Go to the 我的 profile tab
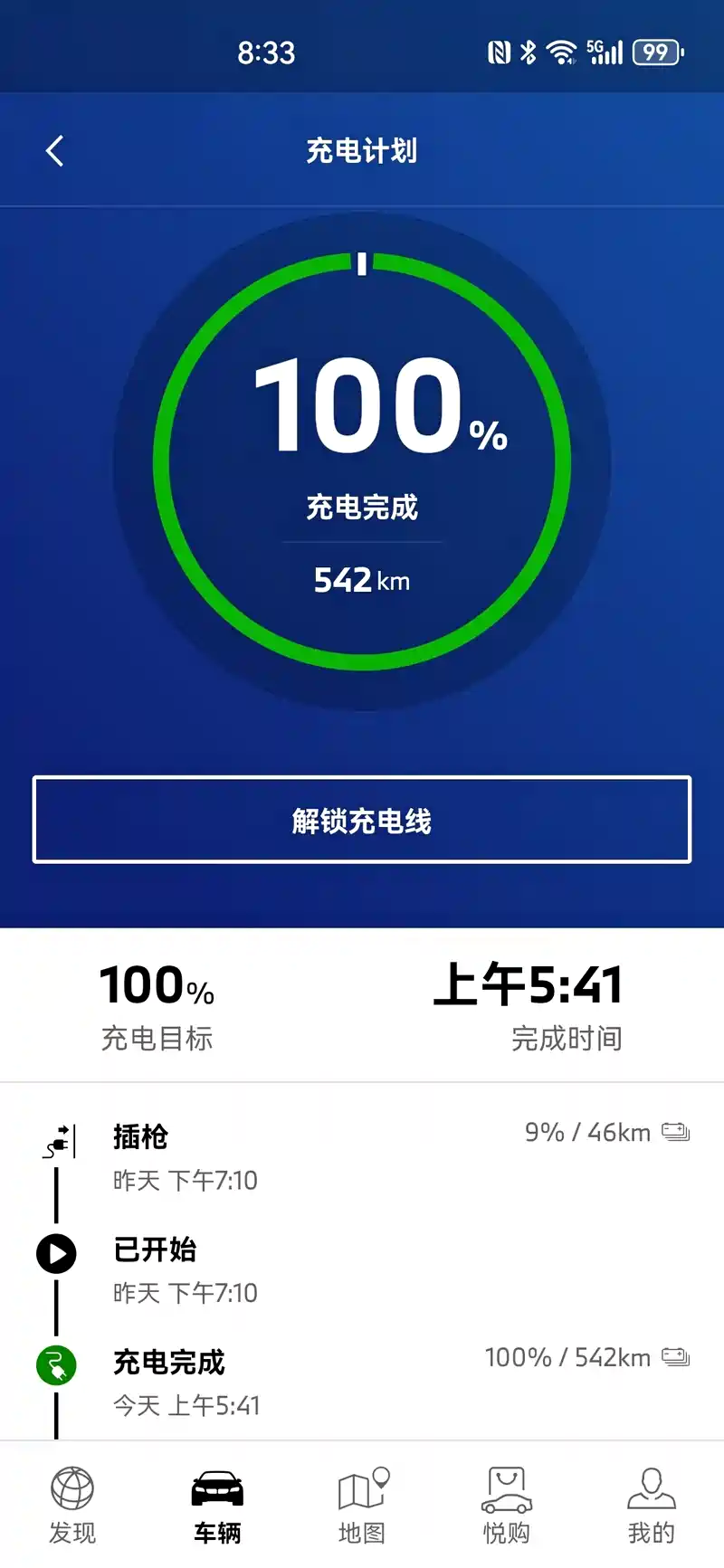 point(652,1505)
